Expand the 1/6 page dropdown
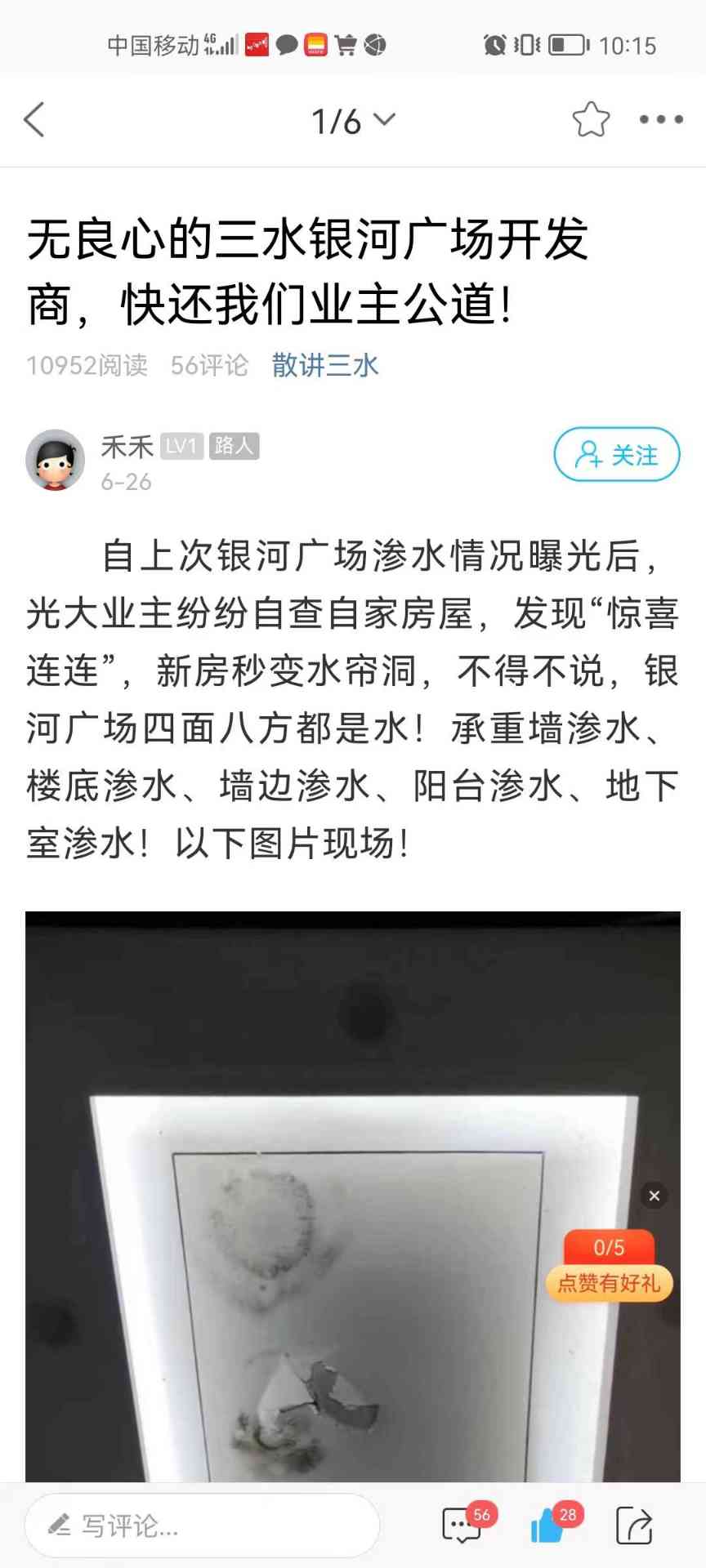 tap(353, 121)
